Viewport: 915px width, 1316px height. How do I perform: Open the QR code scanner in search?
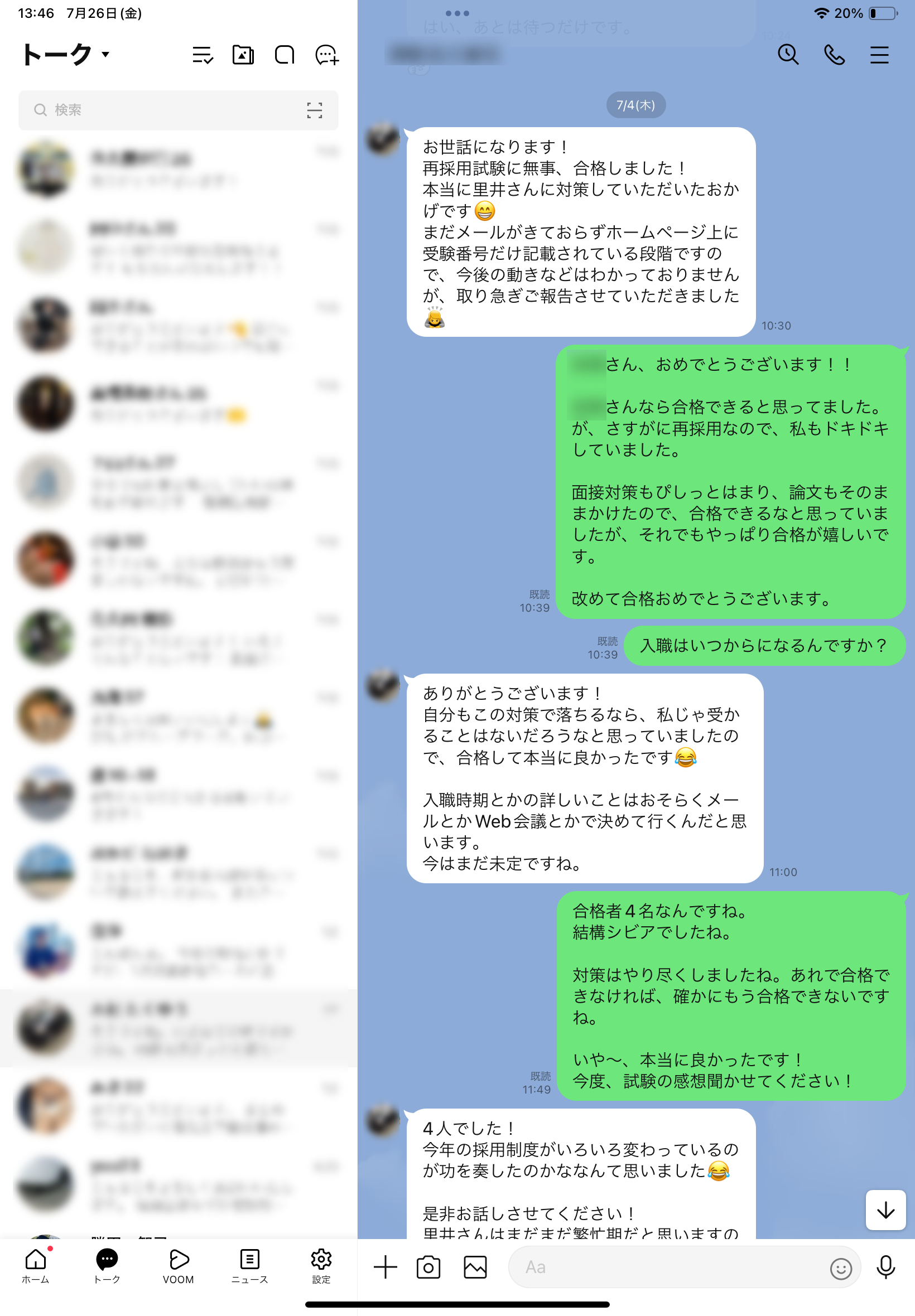pyautogui.click(x=314, y=110)
